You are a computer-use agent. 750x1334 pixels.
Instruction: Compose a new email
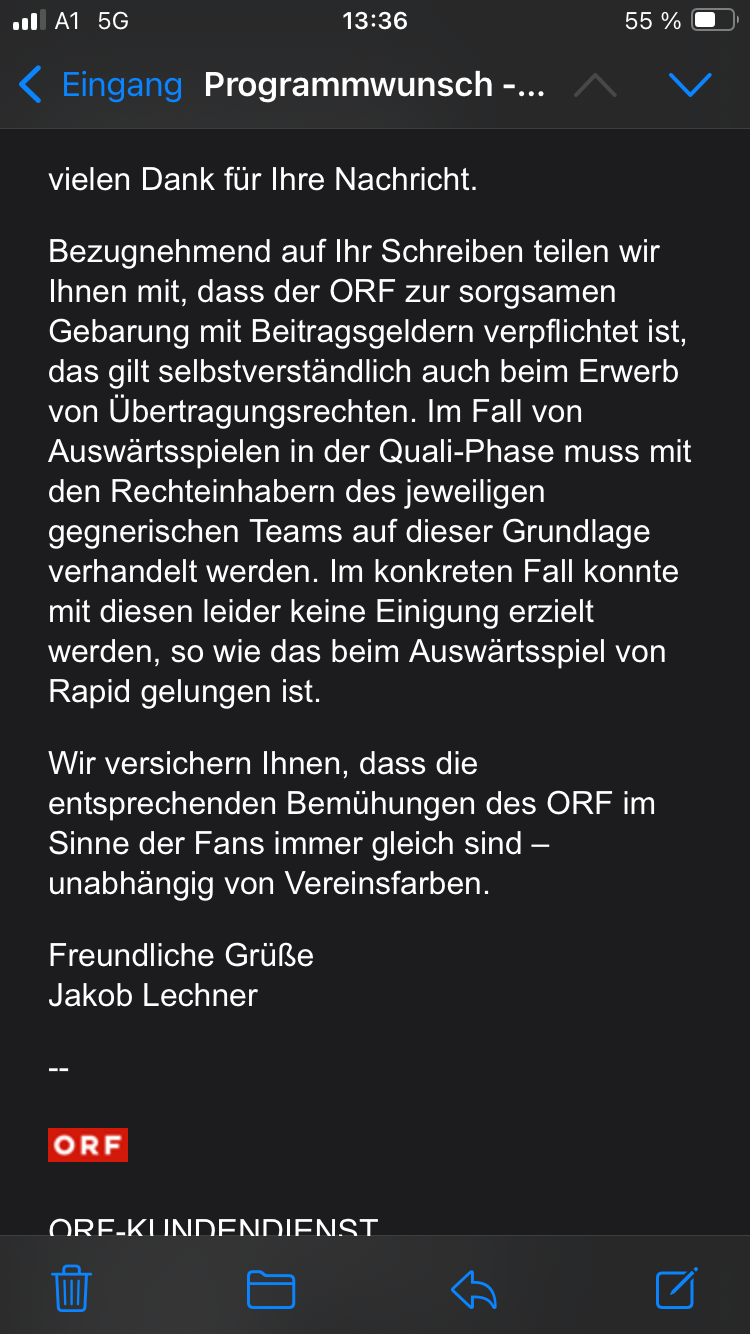(677, 1287)
